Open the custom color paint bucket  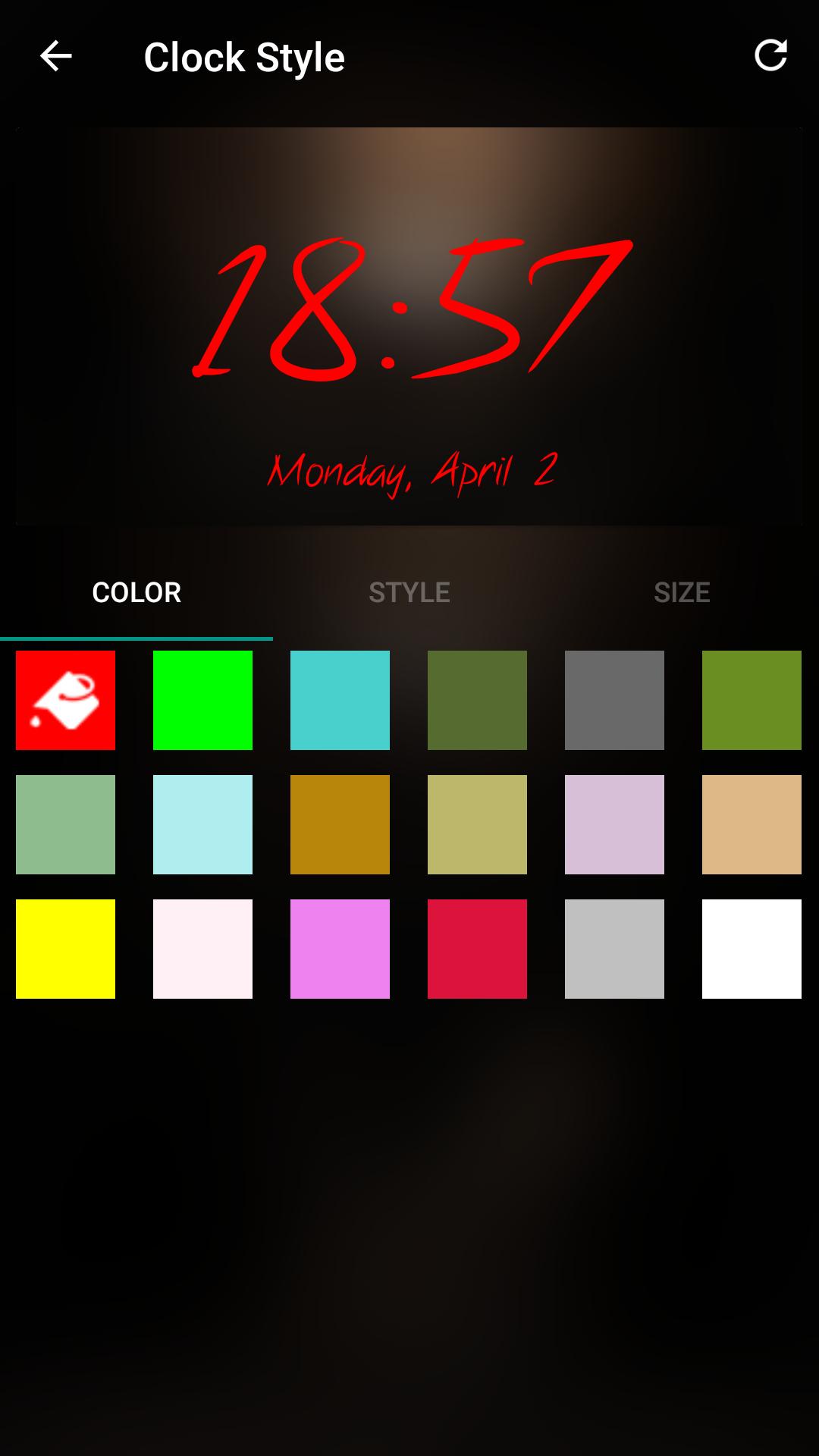(66, 700)
